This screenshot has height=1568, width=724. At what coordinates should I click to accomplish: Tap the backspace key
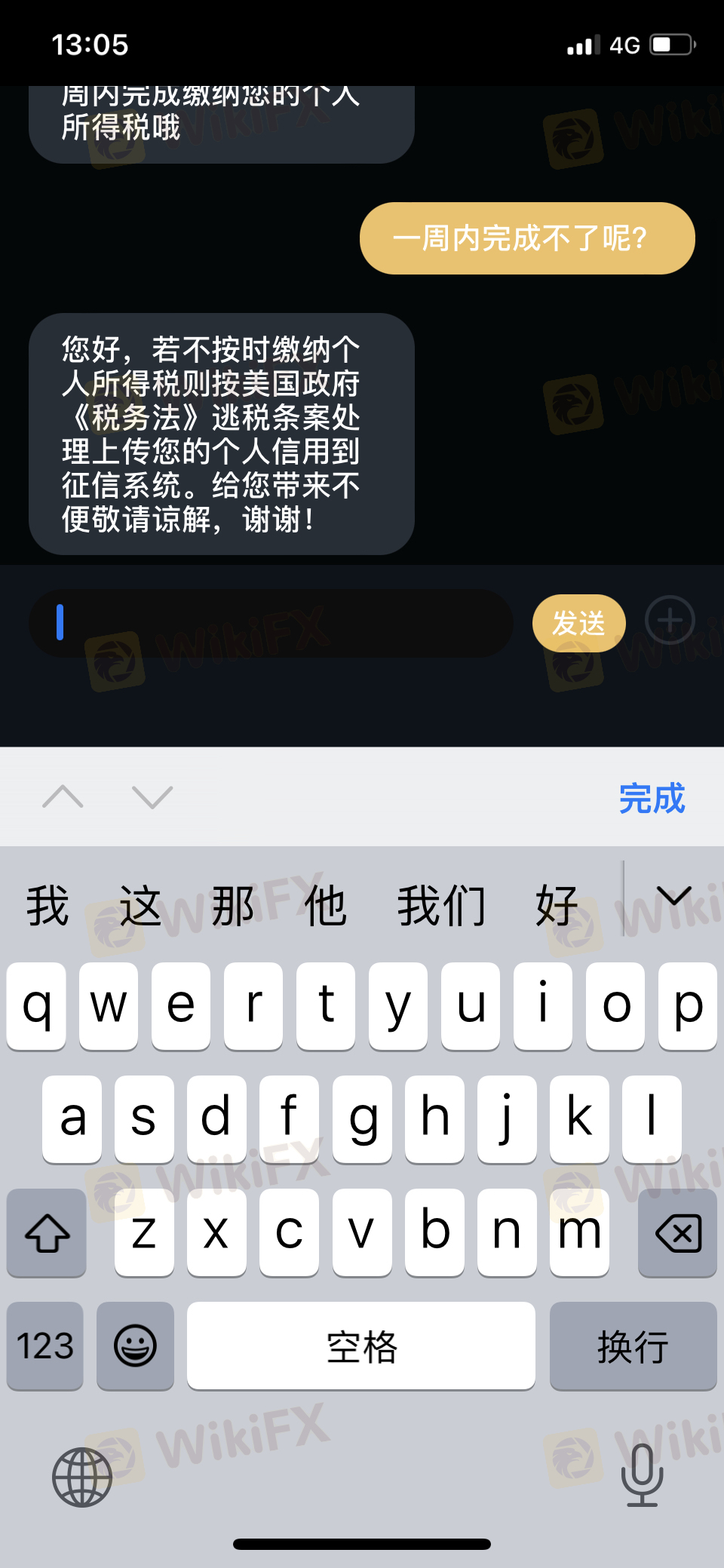tap(677, 1233)
